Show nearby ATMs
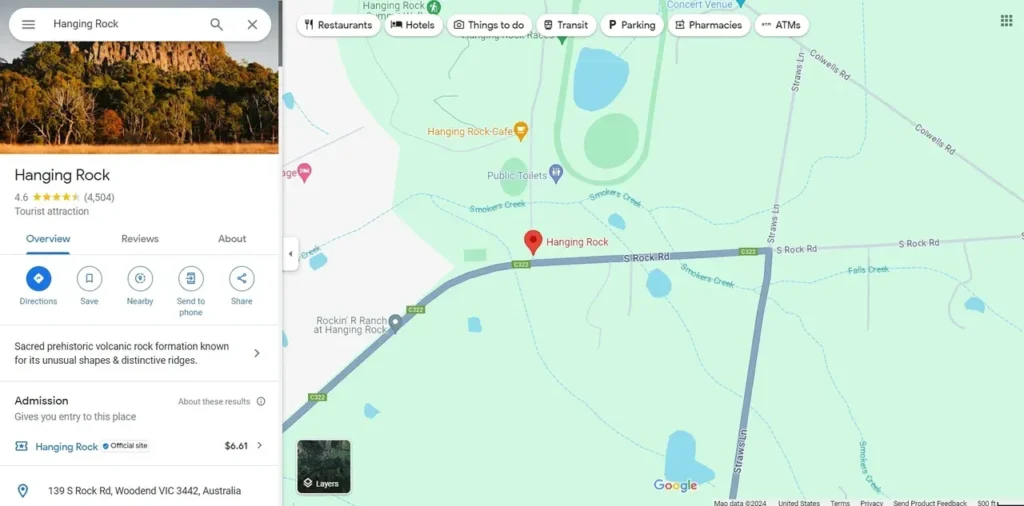 click(781, 25)
